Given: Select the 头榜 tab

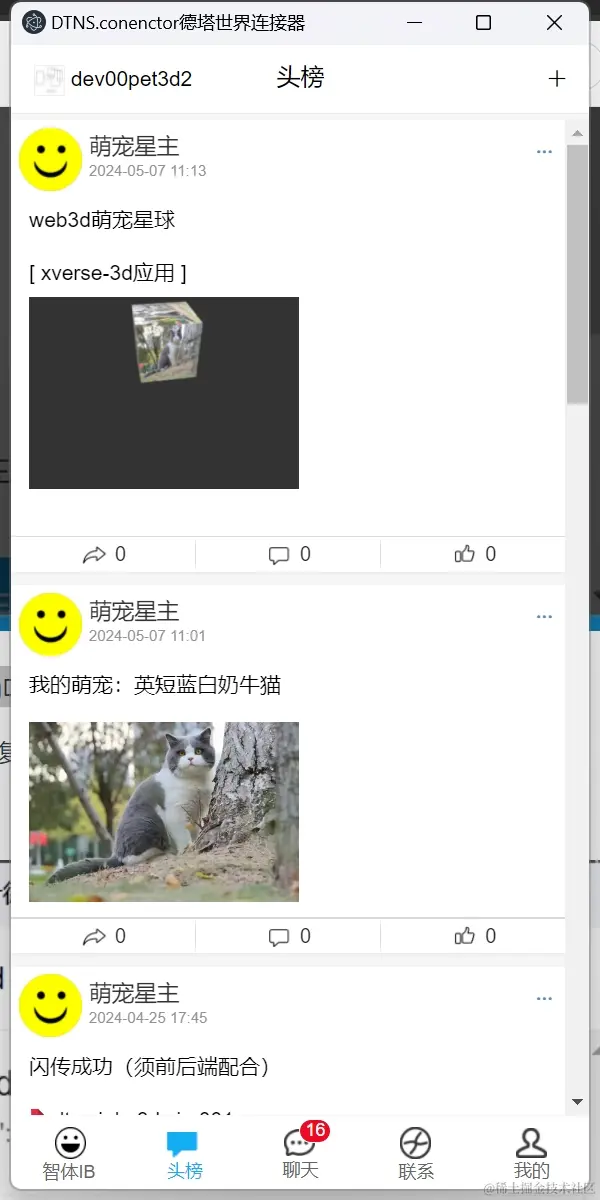Looking at the screenshot, I should (183, 1153).
